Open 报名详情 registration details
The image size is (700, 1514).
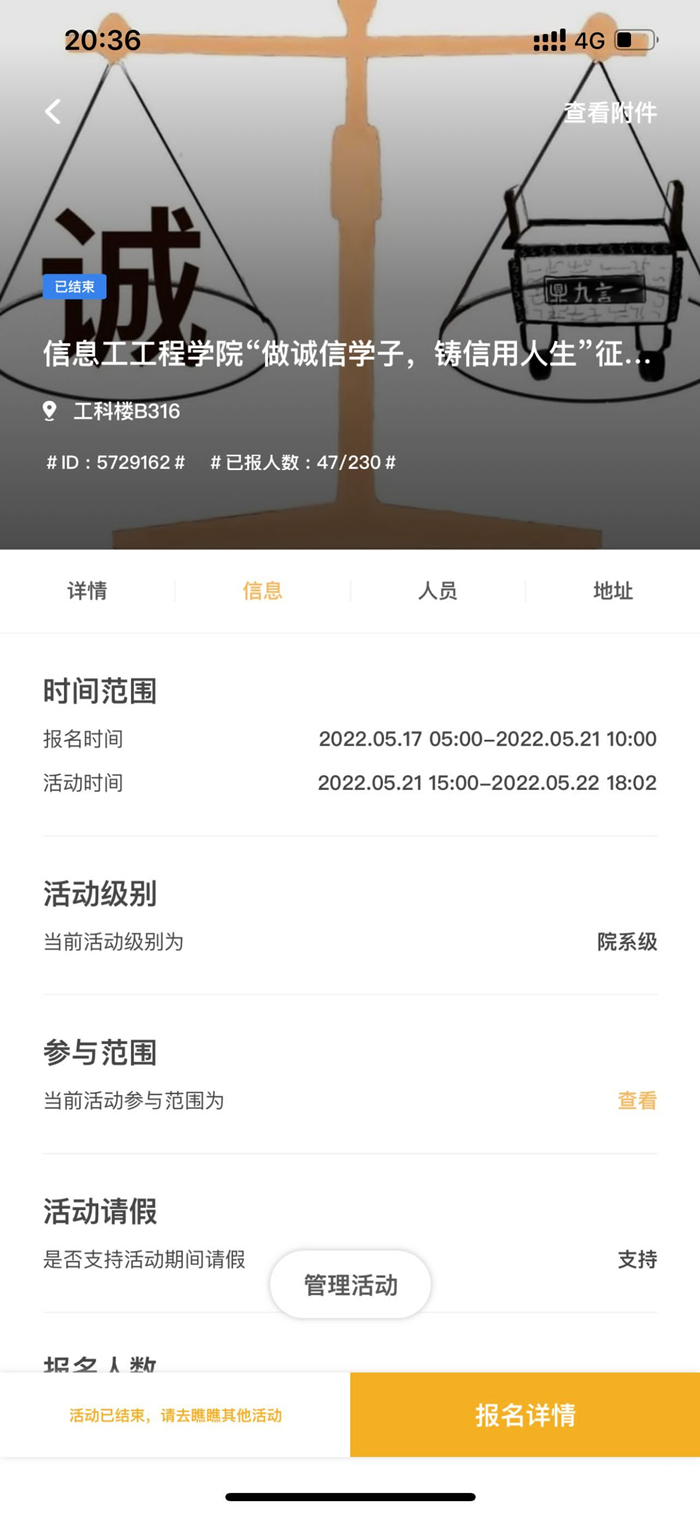[525, 1415]
